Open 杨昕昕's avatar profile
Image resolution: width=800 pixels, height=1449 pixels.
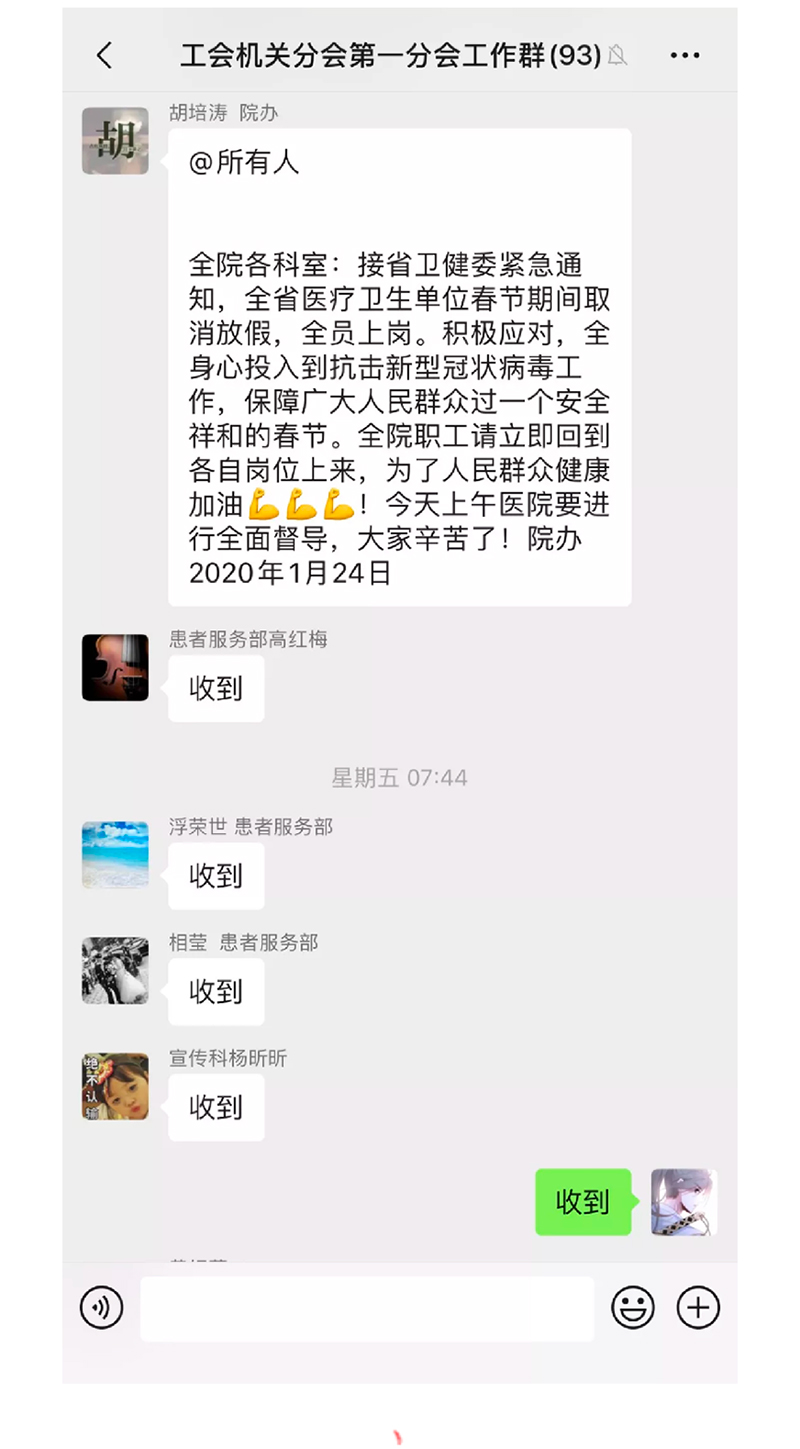coord(115,1086)
